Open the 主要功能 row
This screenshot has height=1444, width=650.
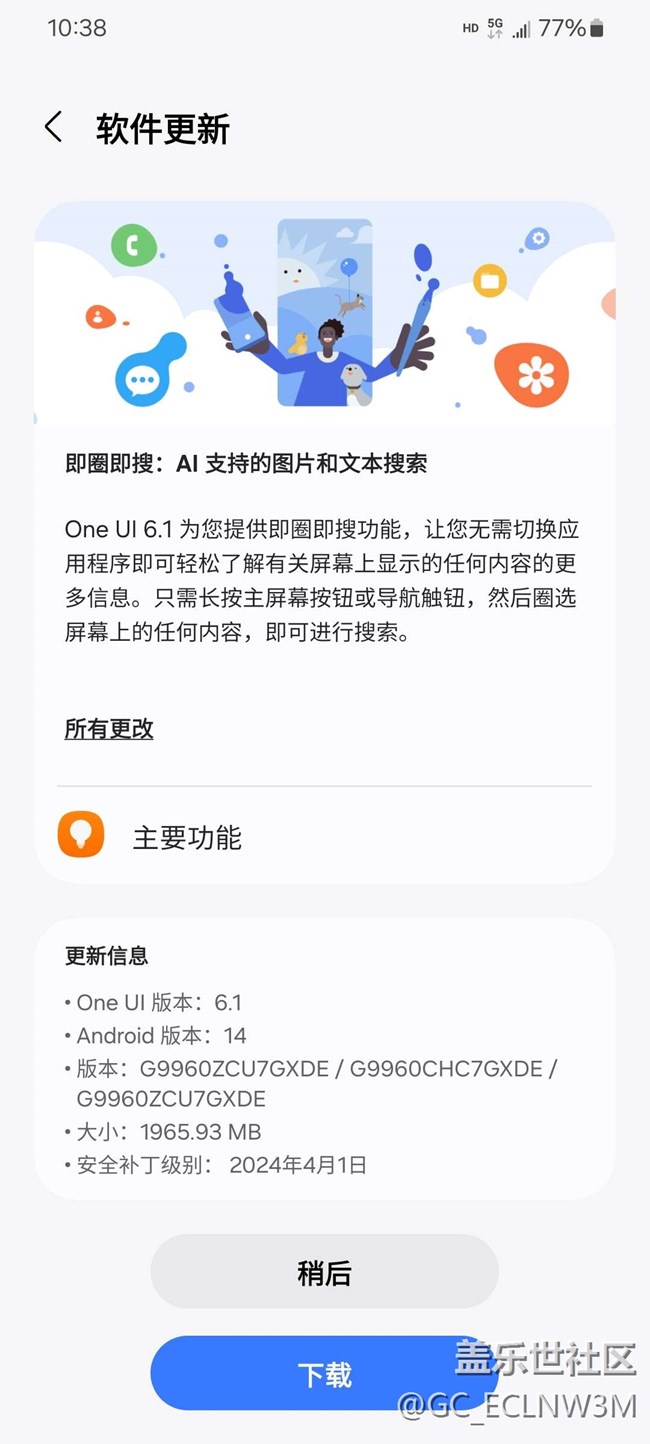[324, 837]
